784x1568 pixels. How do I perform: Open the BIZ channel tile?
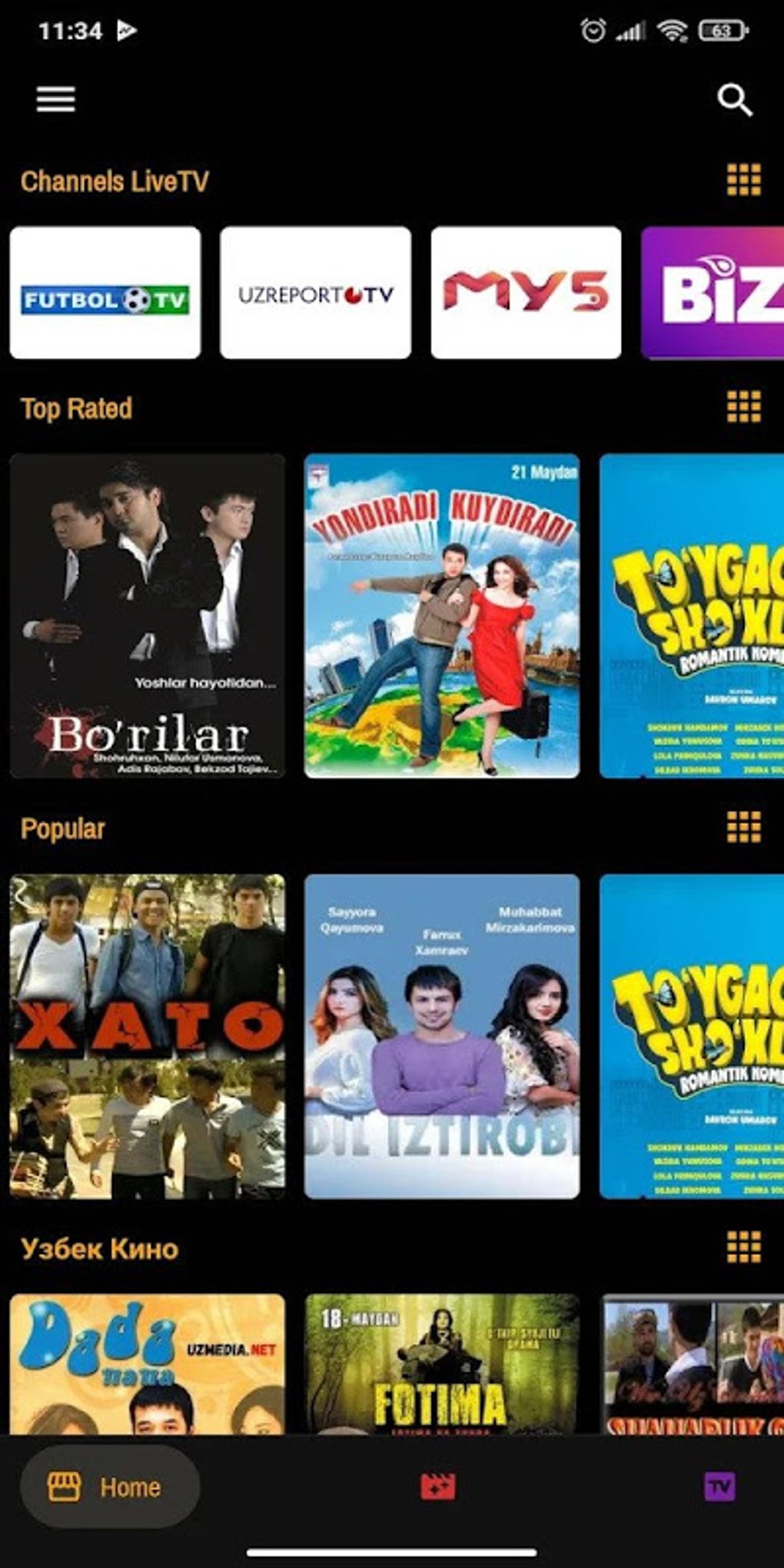point(713,293)
